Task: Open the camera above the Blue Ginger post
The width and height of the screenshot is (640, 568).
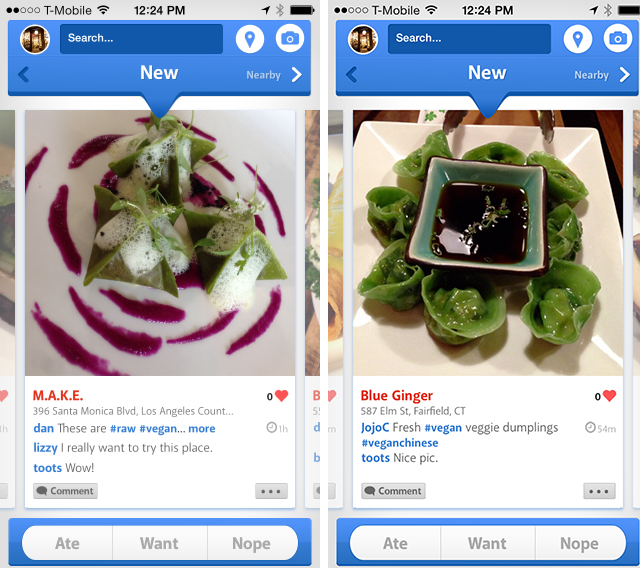Action: 618,39
